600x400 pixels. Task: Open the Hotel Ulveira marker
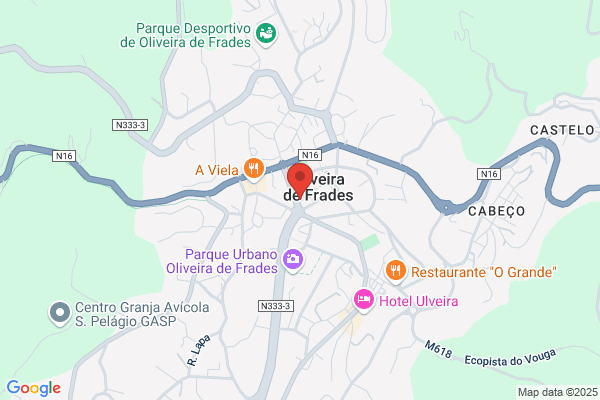click(363, 300)
